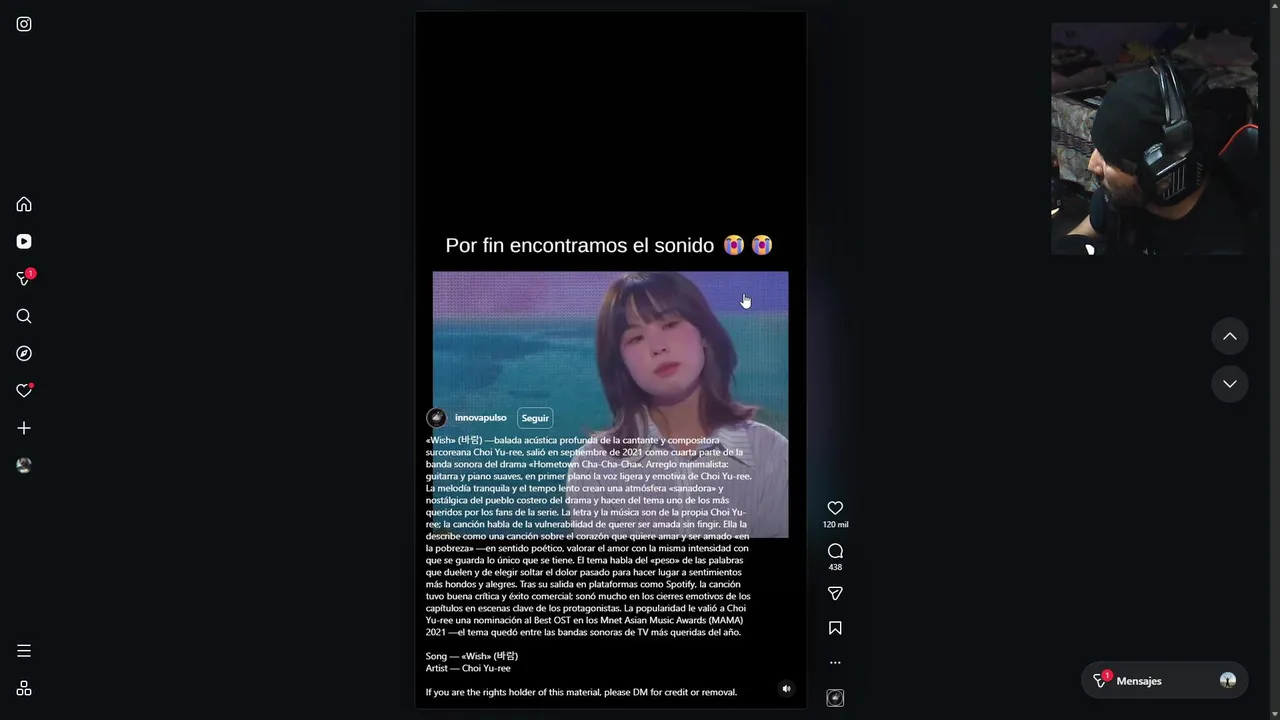Follow innovapulso with the Seguir button

pyautogui.click(x=535, y=418)
